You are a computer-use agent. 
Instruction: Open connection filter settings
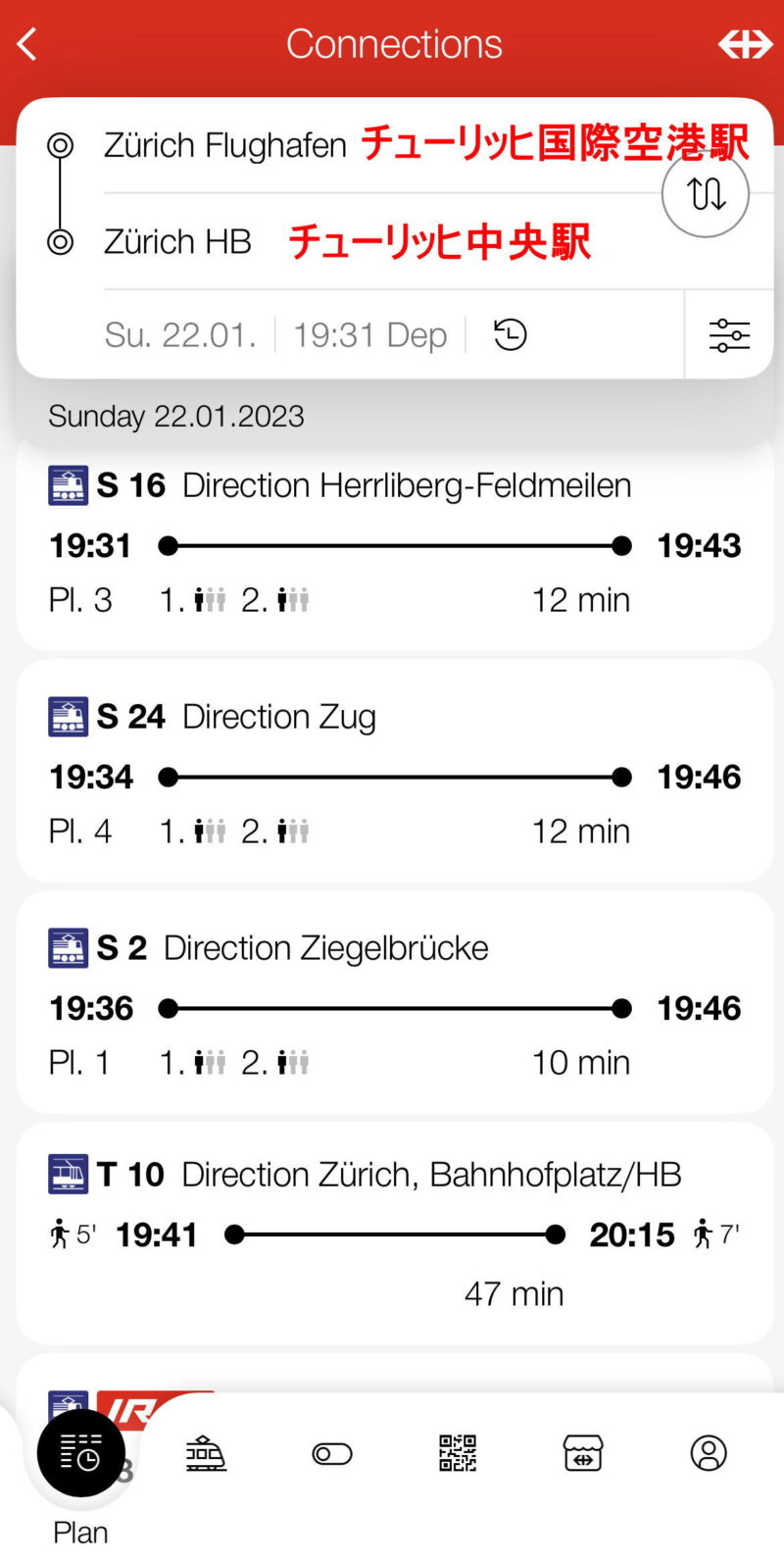pyautogui.click(x=729, y=335)
